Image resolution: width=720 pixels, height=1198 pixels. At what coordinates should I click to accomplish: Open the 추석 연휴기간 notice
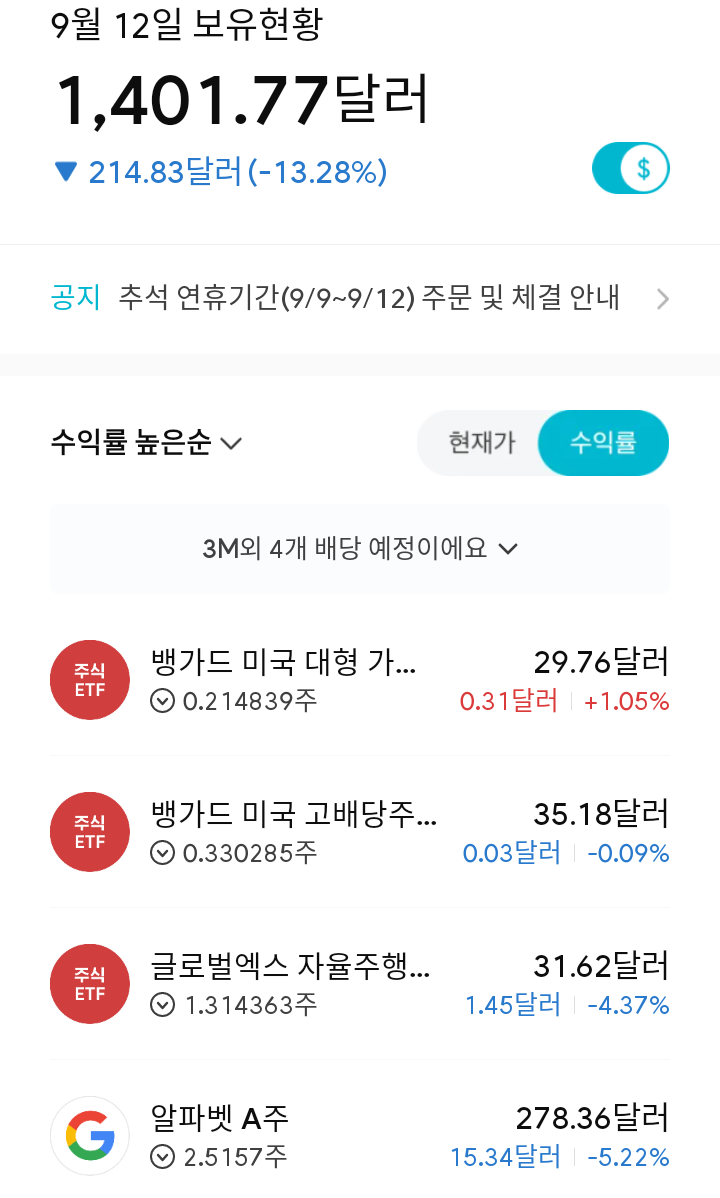pyautogui.click(x=360, y=298)
